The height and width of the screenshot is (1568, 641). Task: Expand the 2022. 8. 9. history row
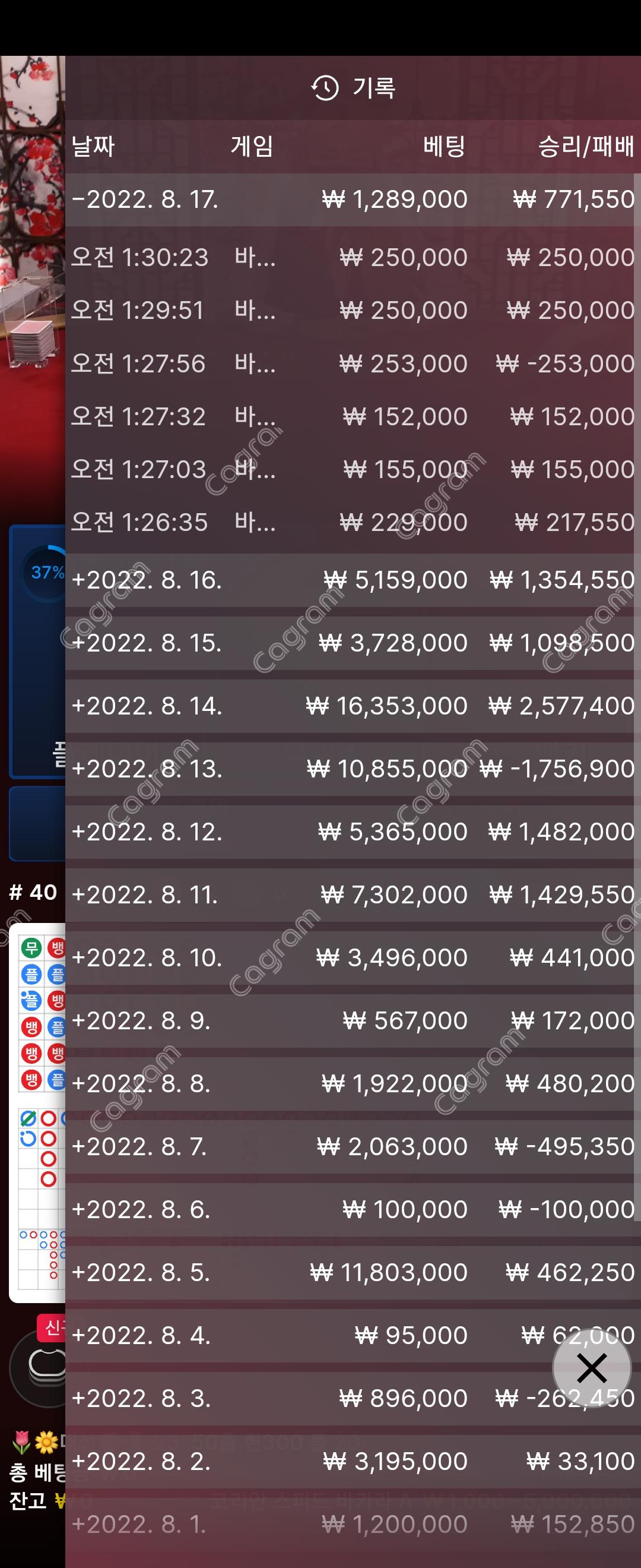[x=146, y=1021]
